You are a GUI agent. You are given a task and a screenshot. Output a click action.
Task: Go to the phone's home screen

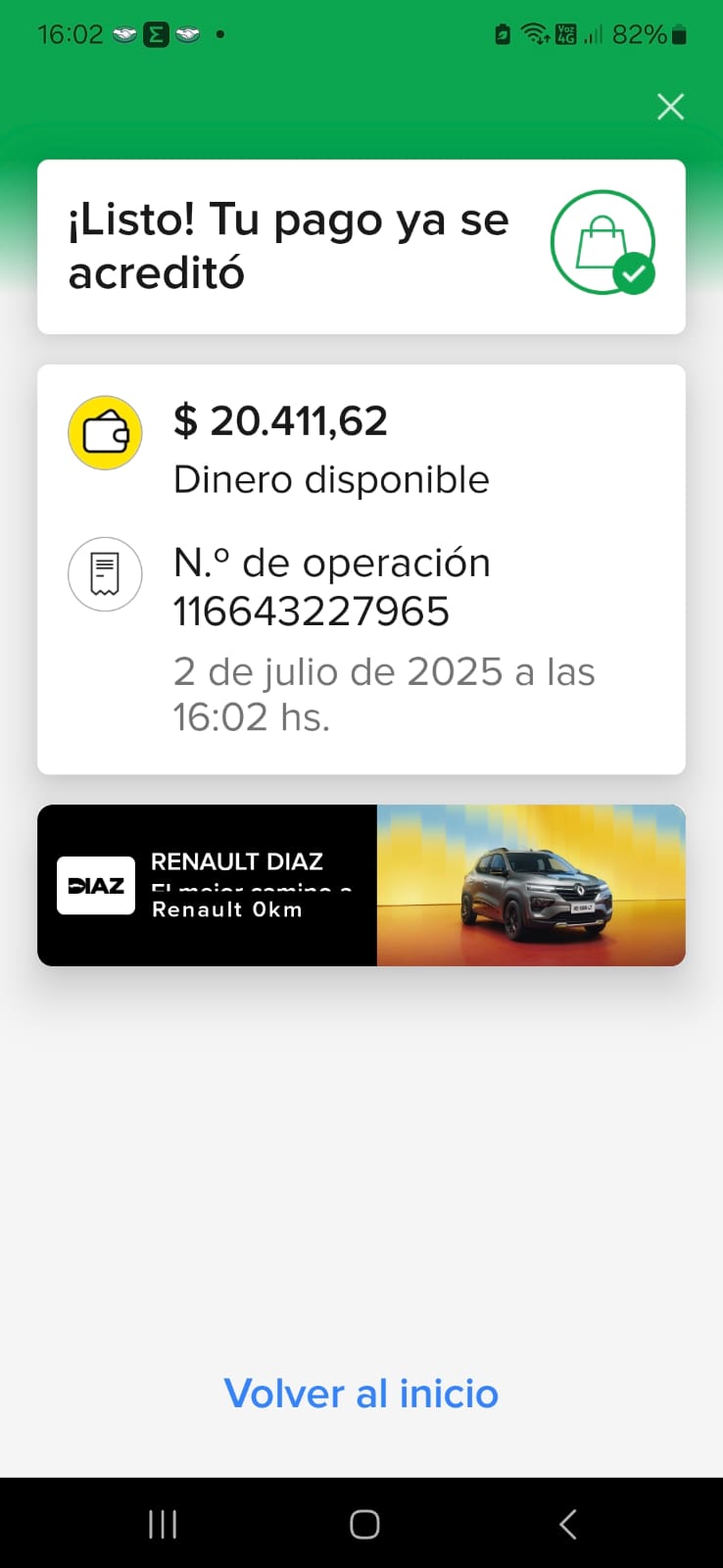(x=364, y=1524)
